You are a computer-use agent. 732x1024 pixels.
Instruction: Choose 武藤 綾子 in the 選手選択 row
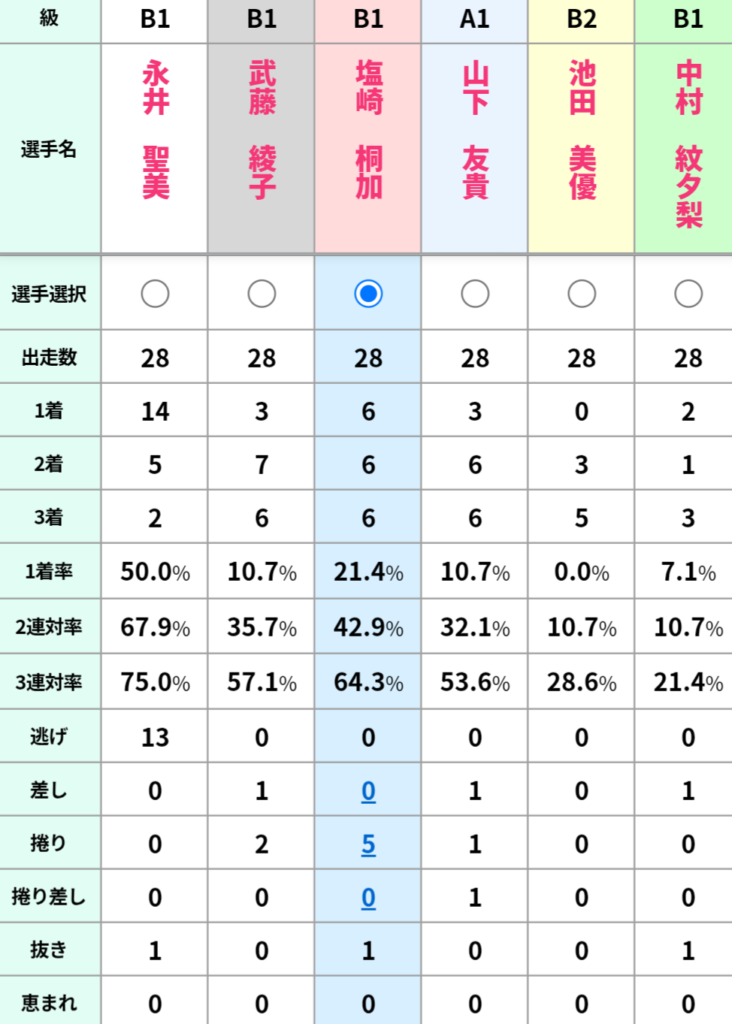(x=261, y=294)
